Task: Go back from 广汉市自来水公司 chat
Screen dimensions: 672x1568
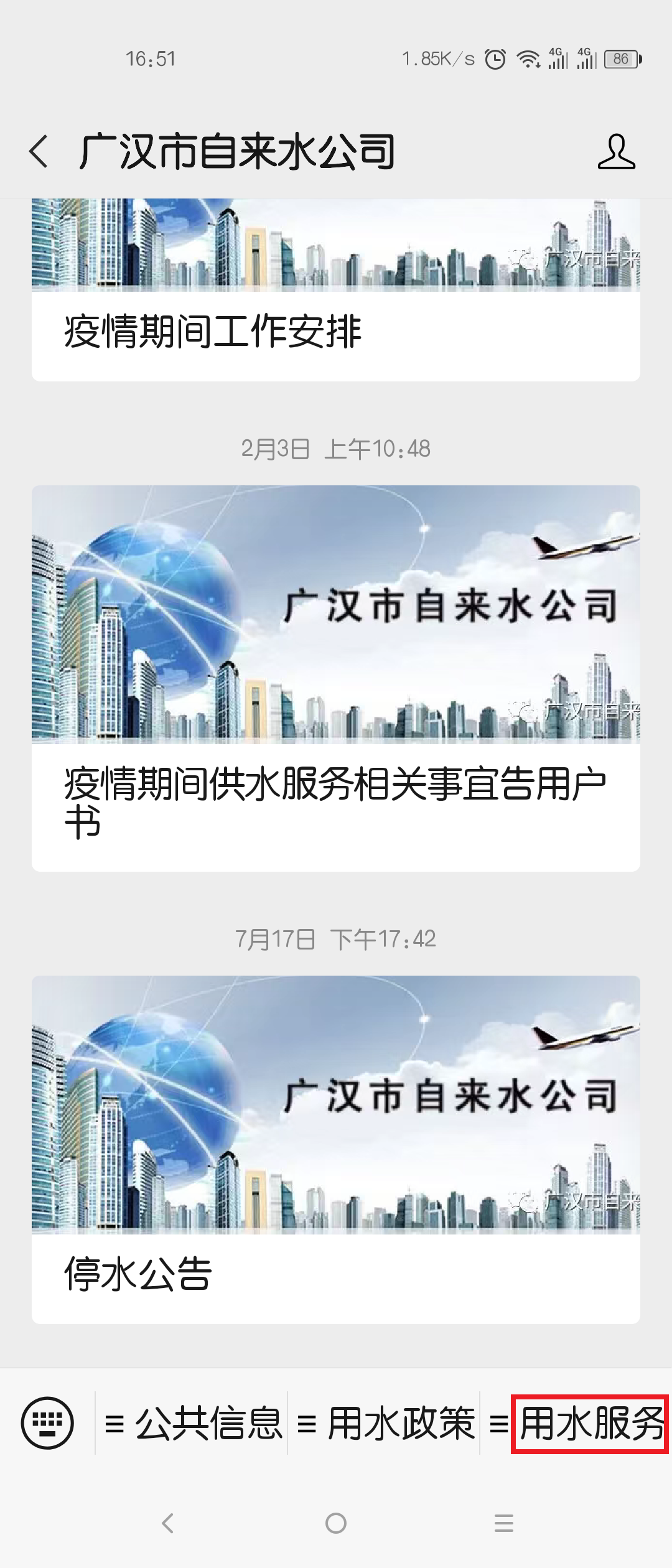Action: click(x=39, y=152)
